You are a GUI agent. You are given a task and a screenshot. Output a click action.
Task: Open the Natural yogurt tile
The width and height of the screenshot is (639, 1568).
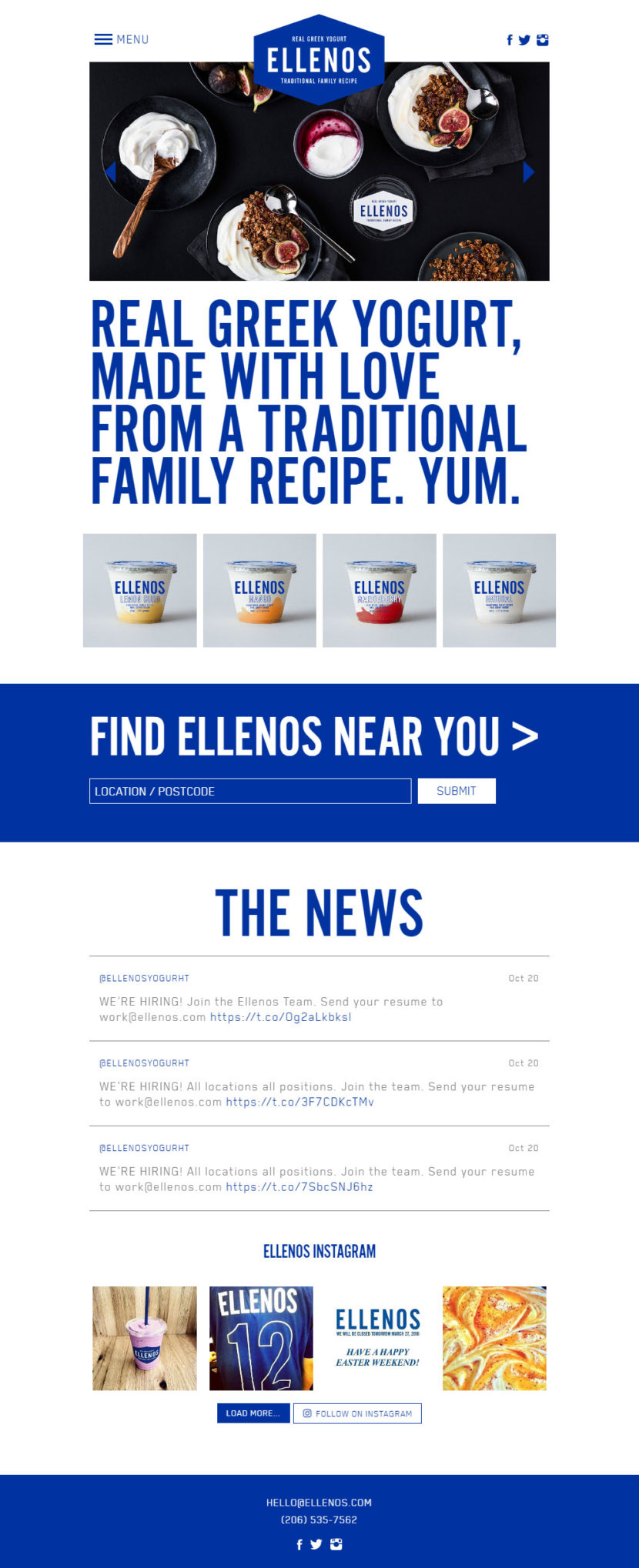tap(499, 590)
